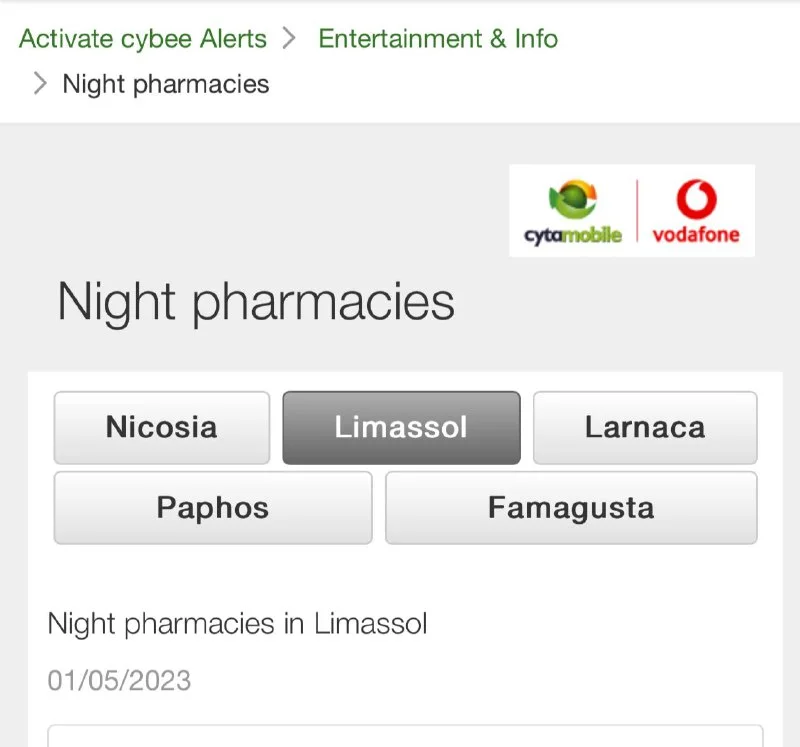Switch to the Paphos district
The width and height of the screenshot is (800, 747).
click(x=213, y=508)
